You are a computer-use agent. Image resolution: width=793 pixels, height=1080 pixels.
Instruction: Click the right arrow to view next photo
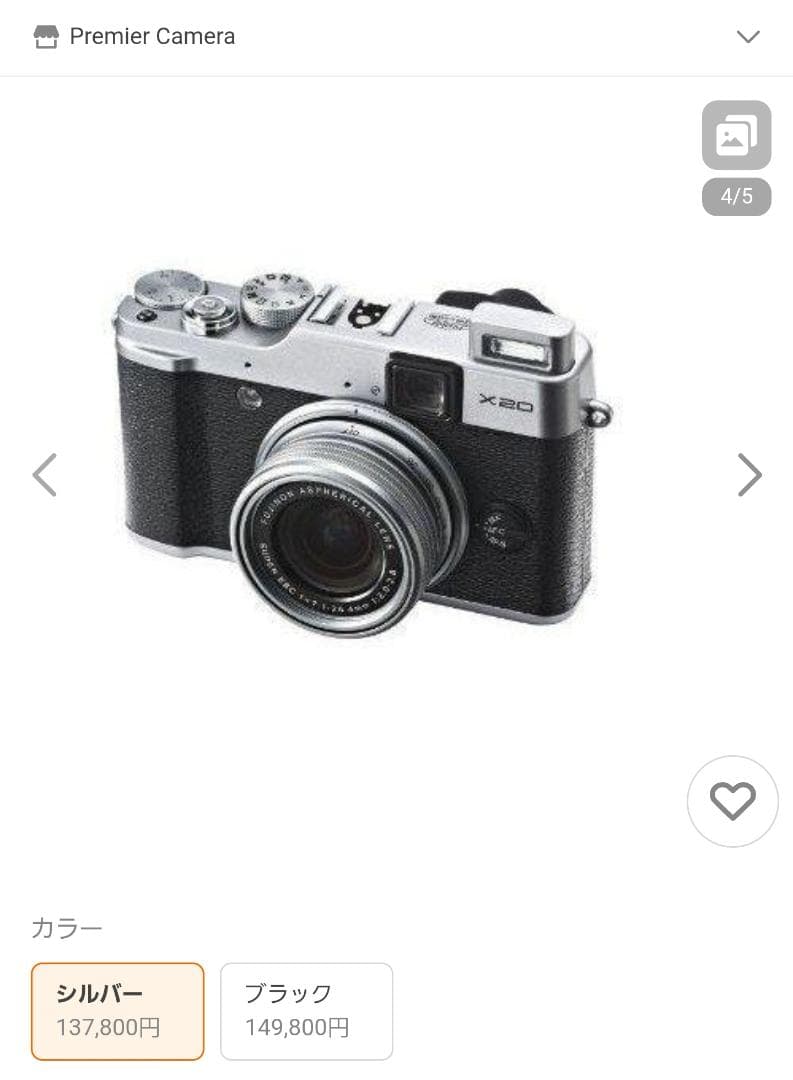[x=749, y=474]
